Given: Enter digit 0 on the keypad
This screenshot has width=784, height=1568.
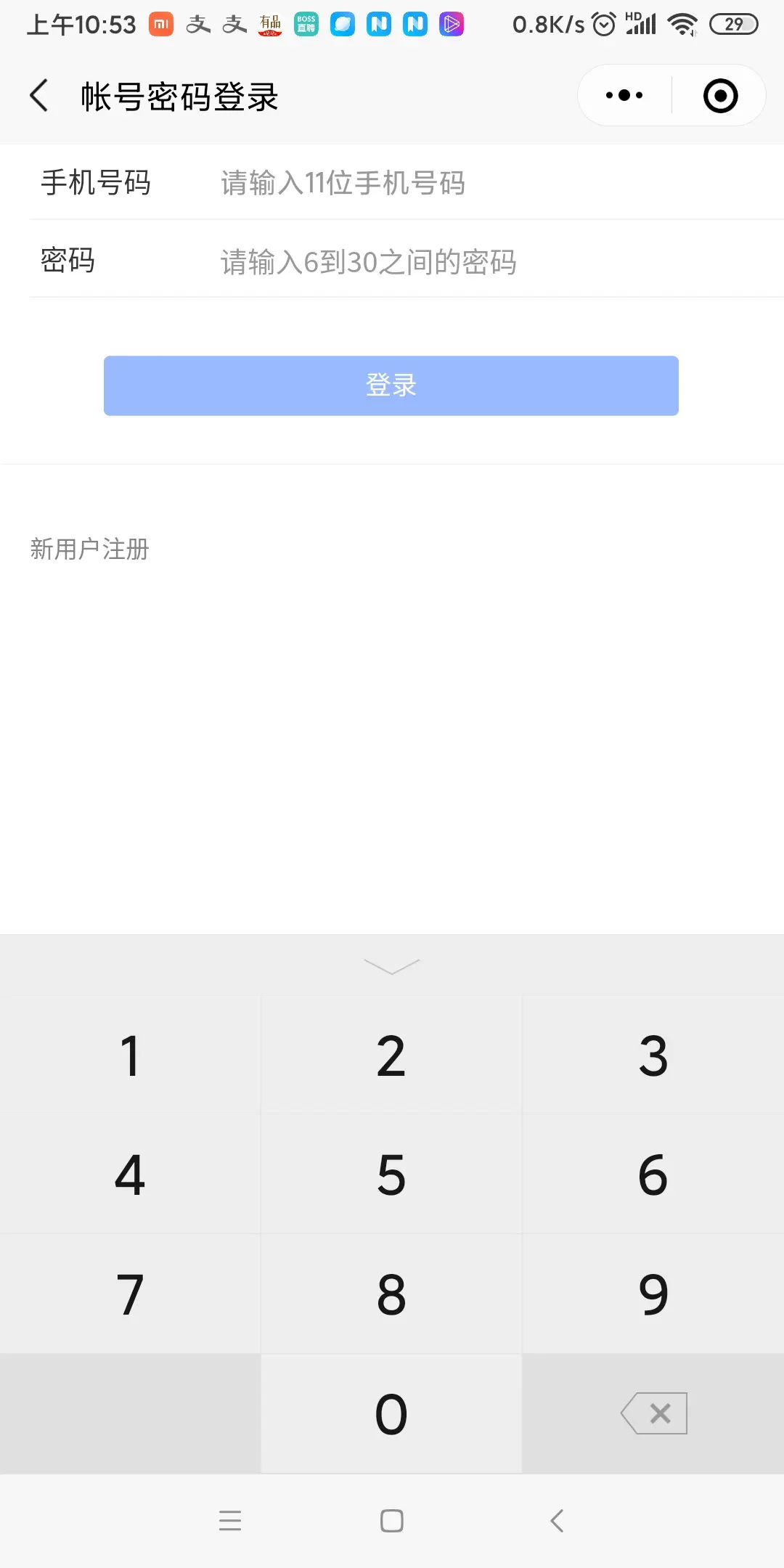Looking at the screenshot, I should tap(391, 1414).
